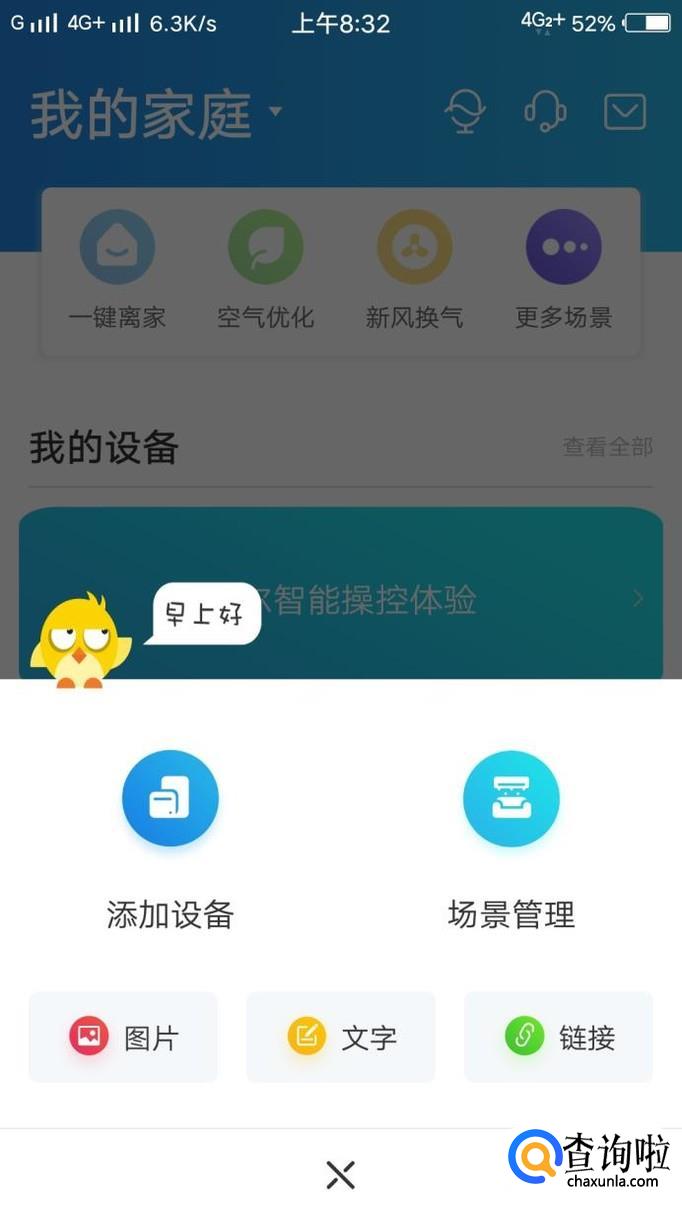Choose the 文字 option
This screenshot has height=1212, width=682.
pyautogui.click(x=341, y=1037)
